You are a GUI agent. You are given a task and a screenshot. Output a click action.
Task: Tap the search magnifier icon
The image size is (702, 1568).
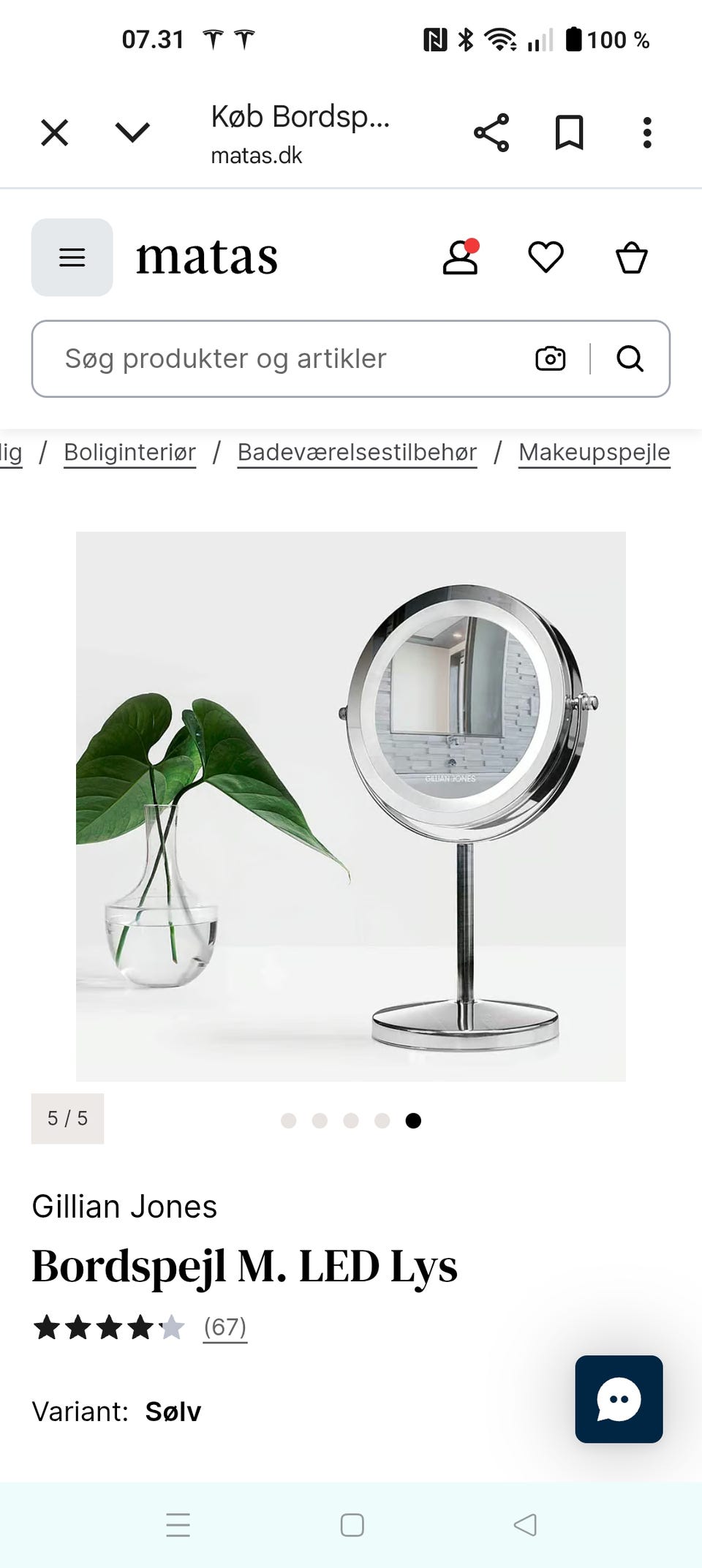(630, 358)
